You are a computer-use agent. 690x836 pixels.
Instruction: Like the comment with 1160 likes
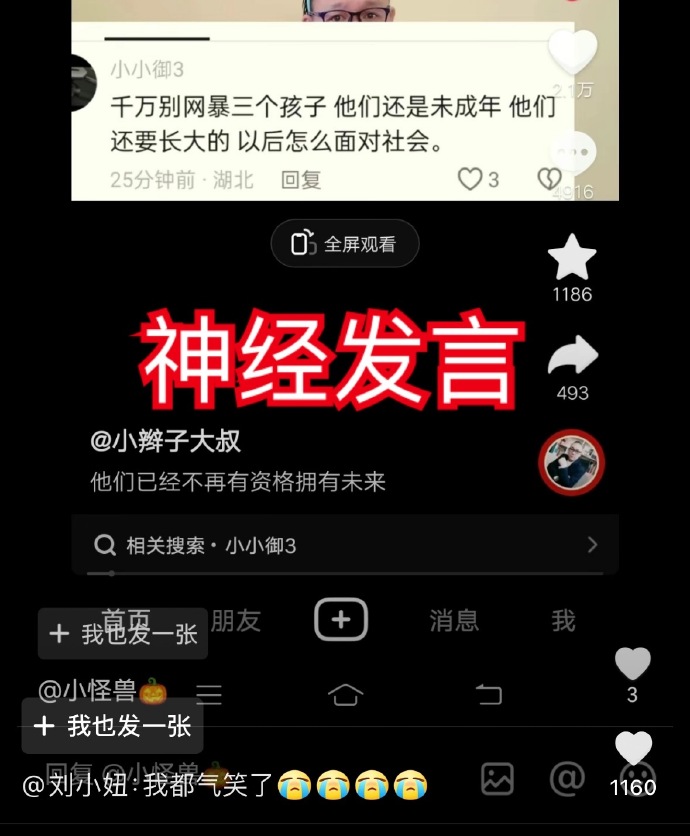point(633,749)
